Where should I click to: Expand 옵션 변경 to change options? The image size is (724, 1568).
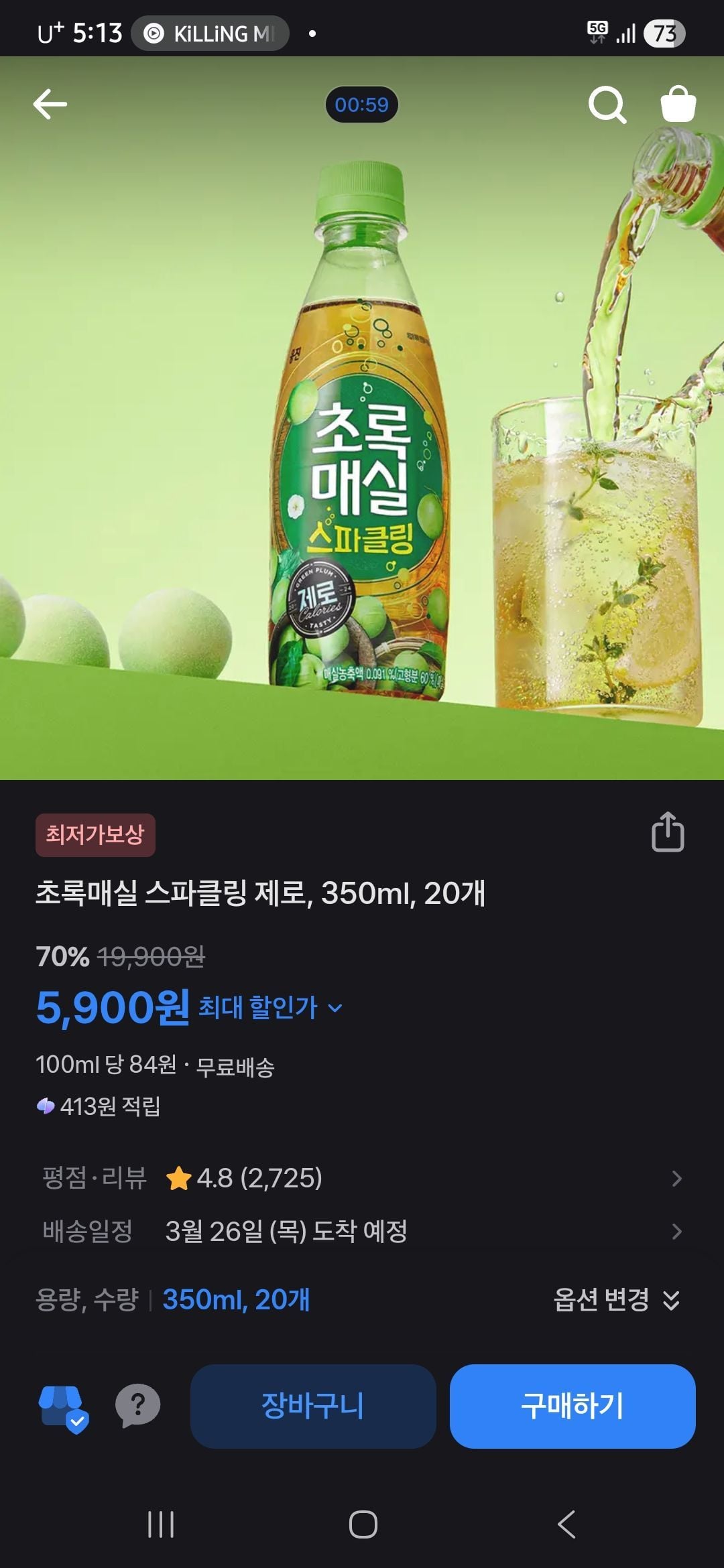point(616,1300)
